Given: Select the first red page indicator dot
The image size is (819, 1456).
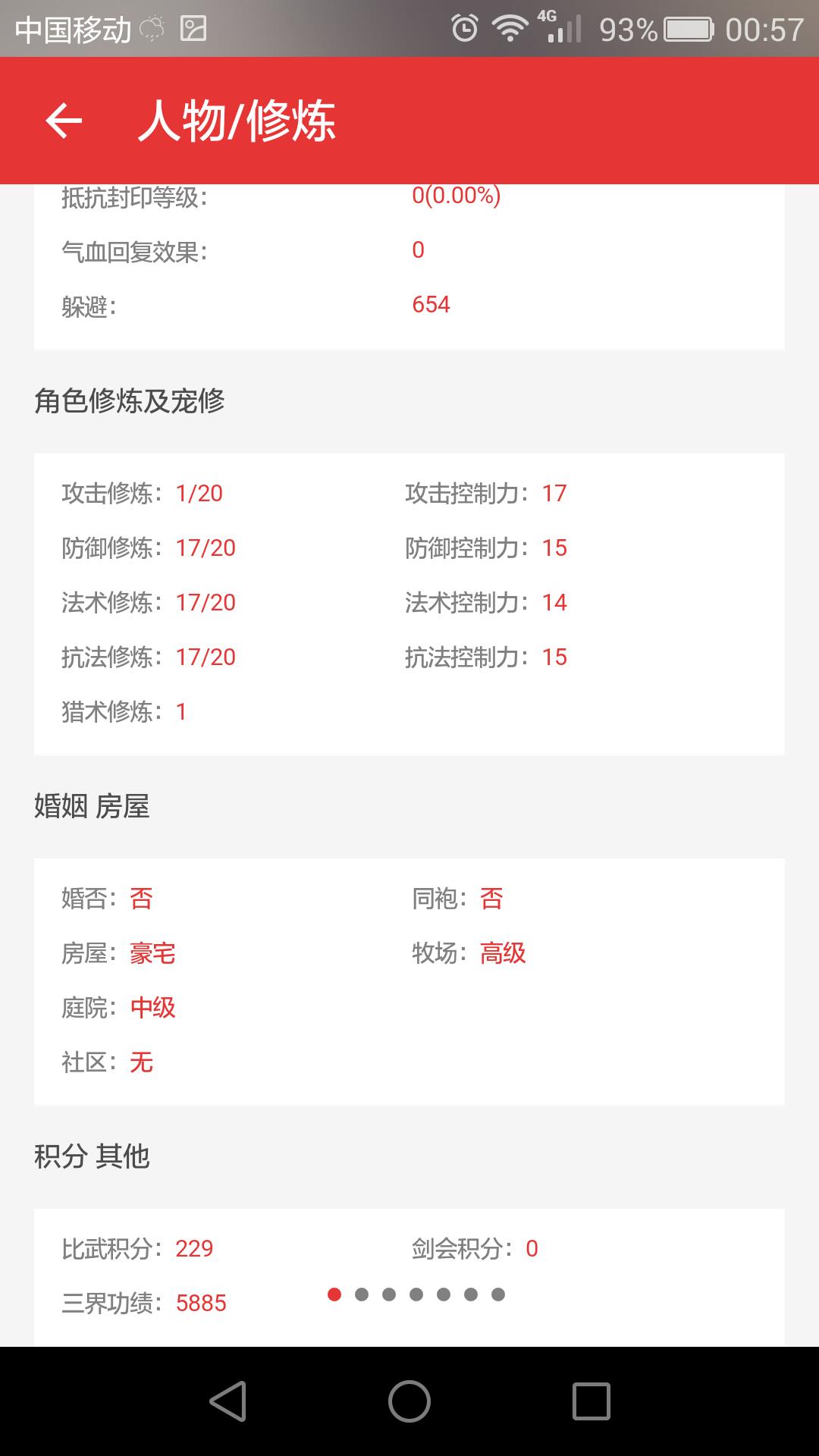Looking at the screenshot, I should (334, 1294).
